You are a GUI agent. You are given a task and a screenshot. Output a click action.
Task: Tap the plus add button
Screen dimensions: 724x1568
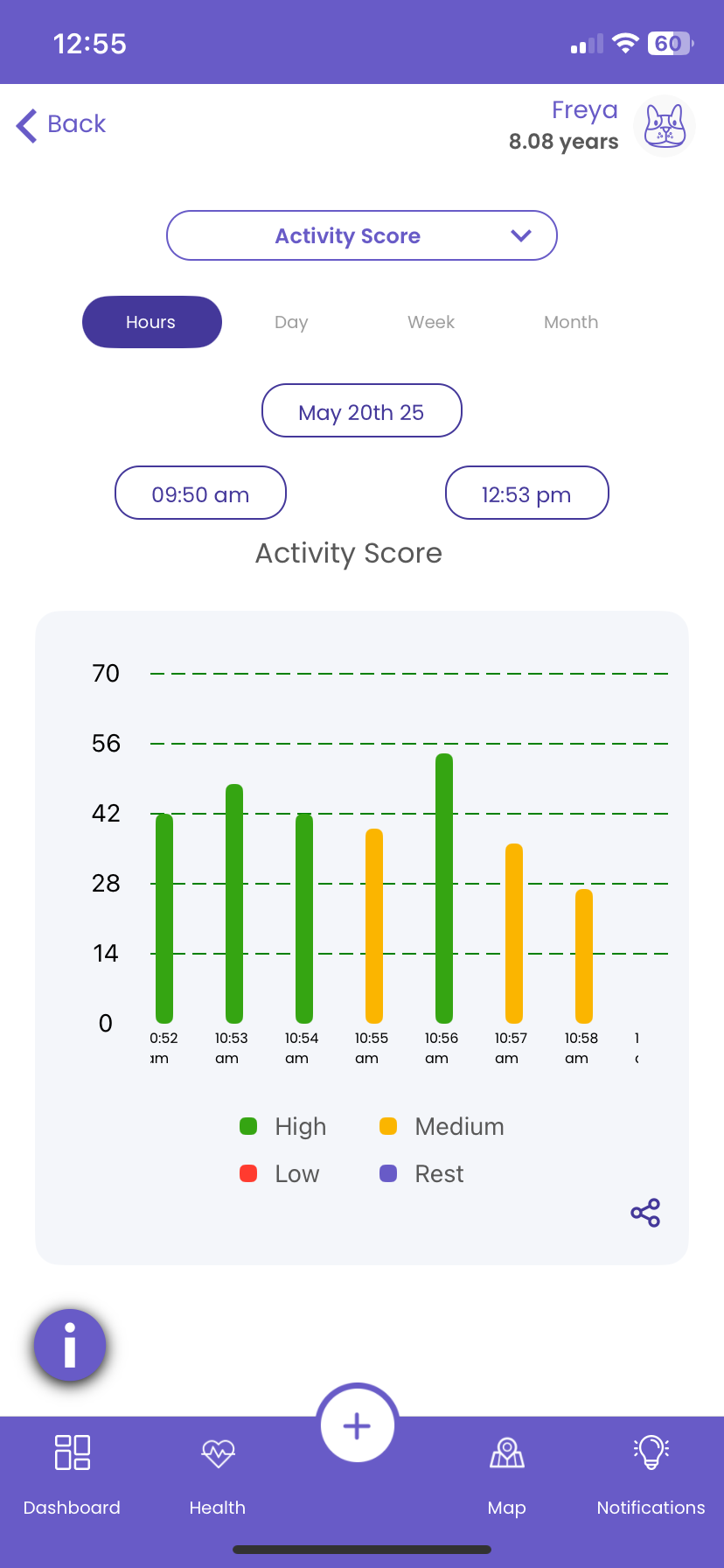[x=357, y=1426]
